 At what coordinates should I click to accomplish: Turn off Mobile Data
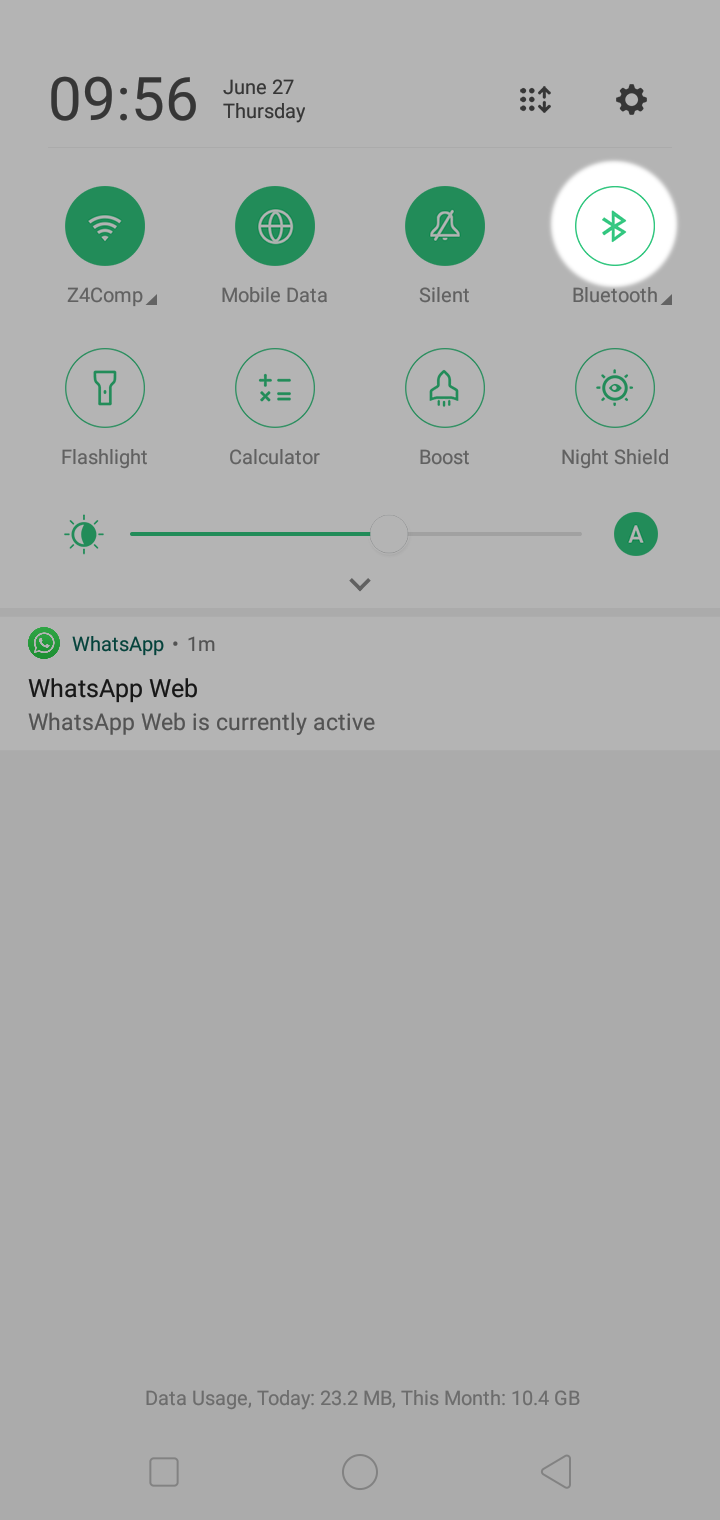pos(275,227)
